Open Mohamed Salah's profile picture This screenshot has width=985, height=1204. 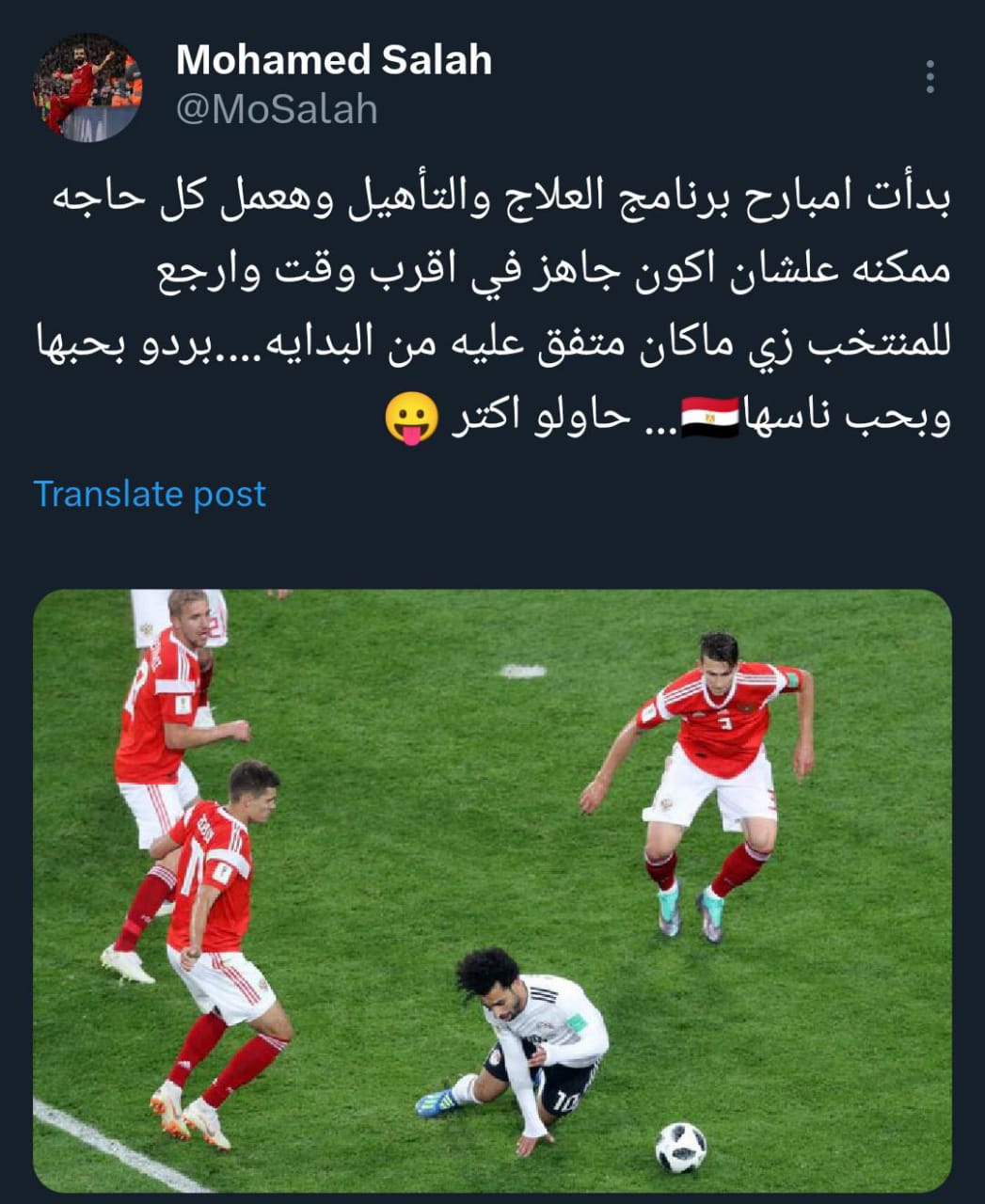click(x=87, y=87)
